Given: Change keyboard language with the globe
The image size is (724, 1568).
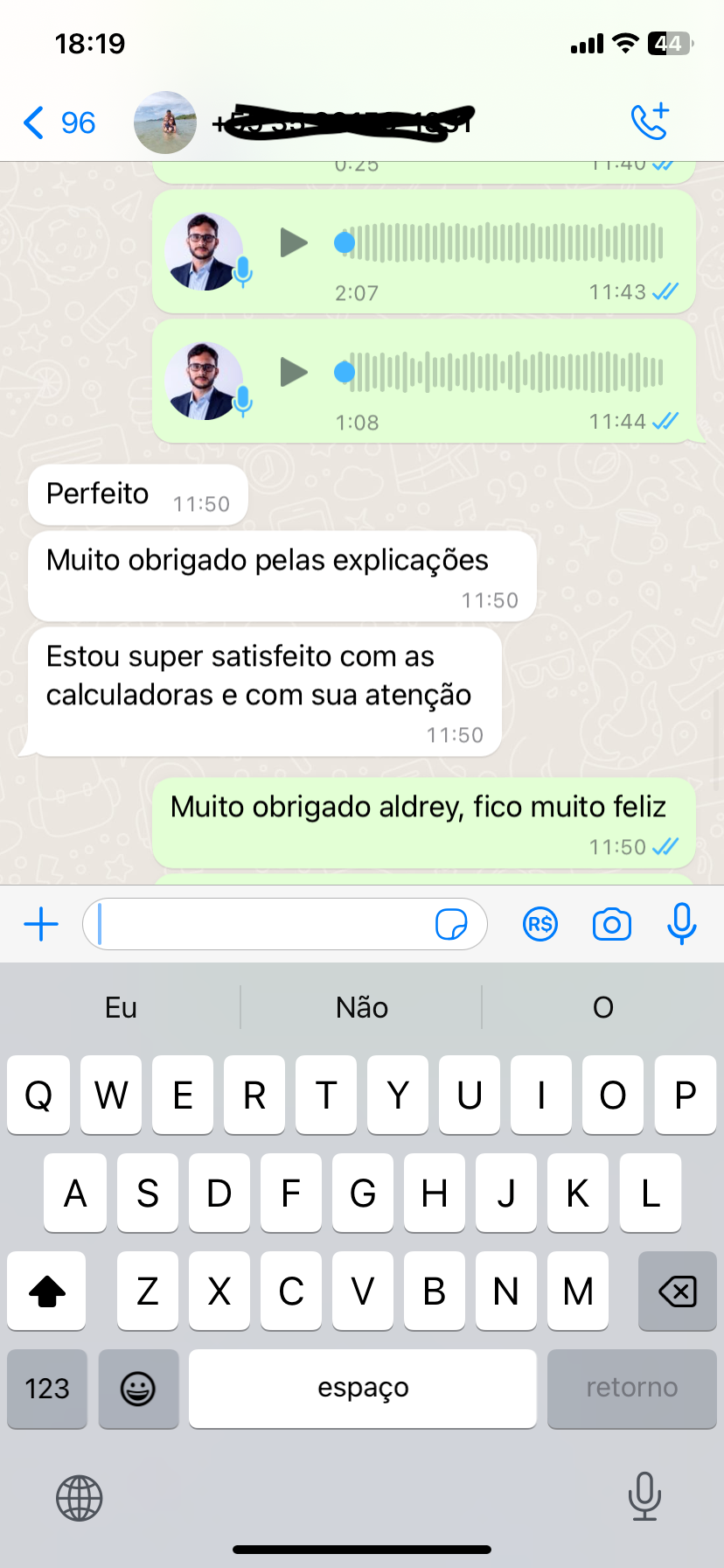Looking at the screenshot, I should click(80, 1498).
